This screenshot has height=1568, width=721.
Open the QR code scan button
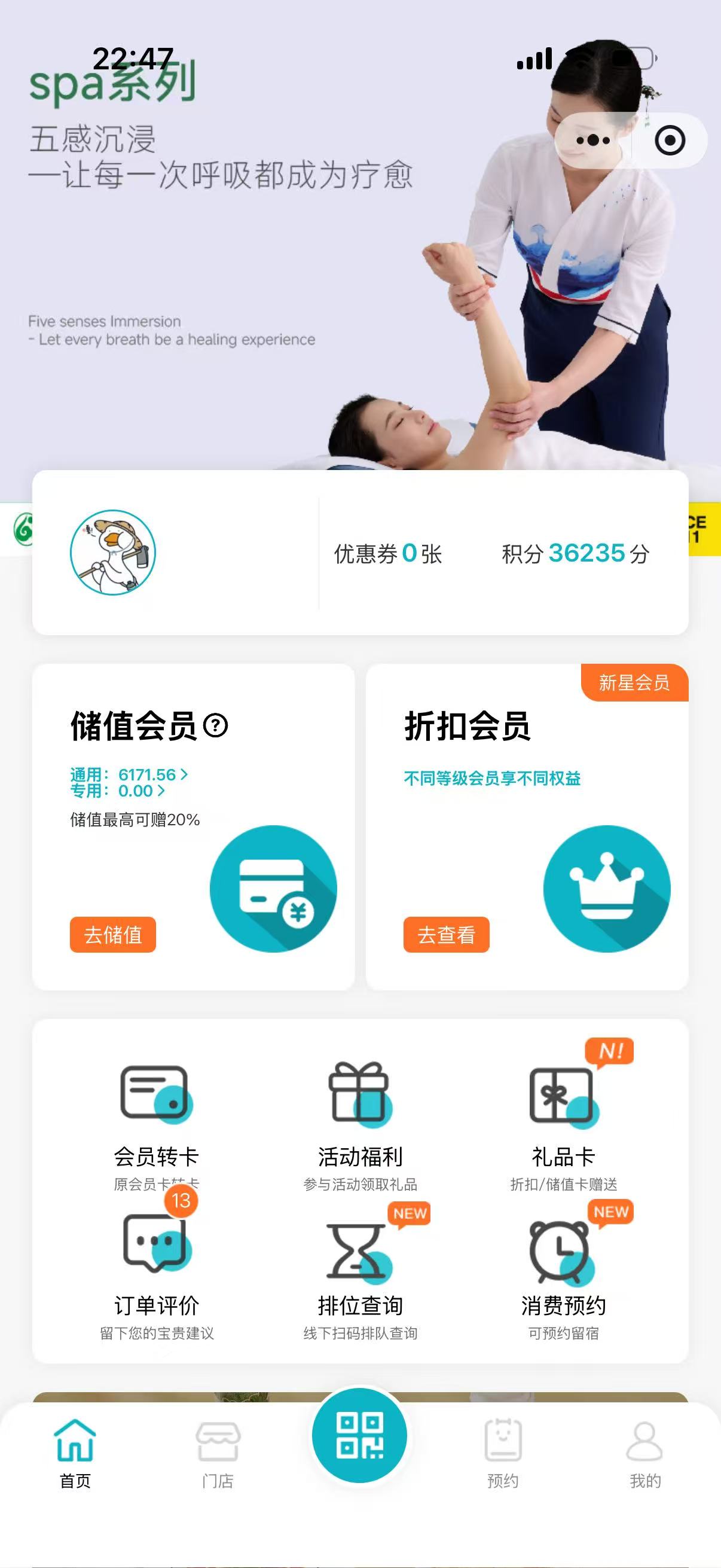tap(359, 1435)
